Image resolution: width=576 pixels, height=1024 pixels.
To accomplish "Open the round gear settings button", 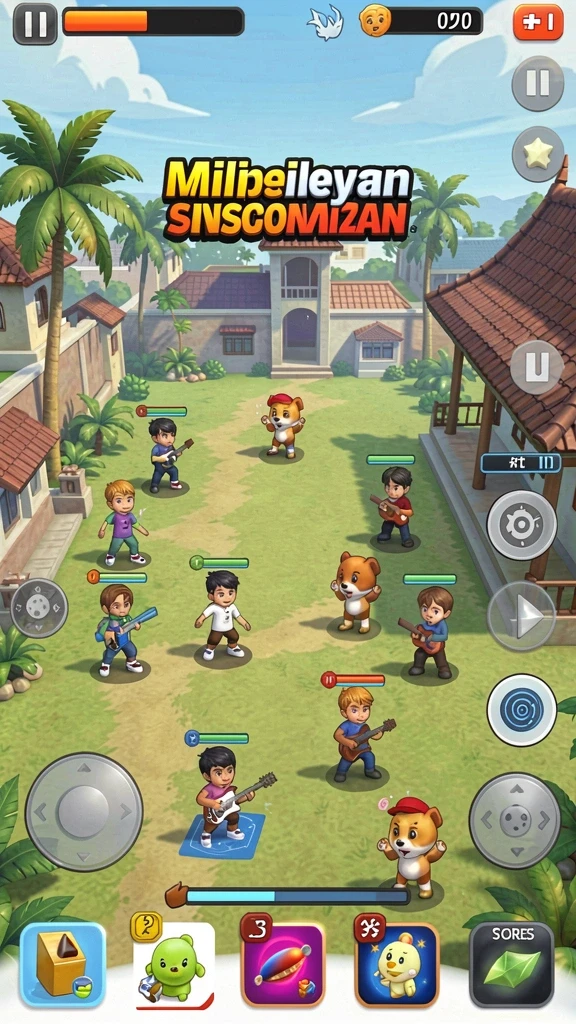I will 521,524.
